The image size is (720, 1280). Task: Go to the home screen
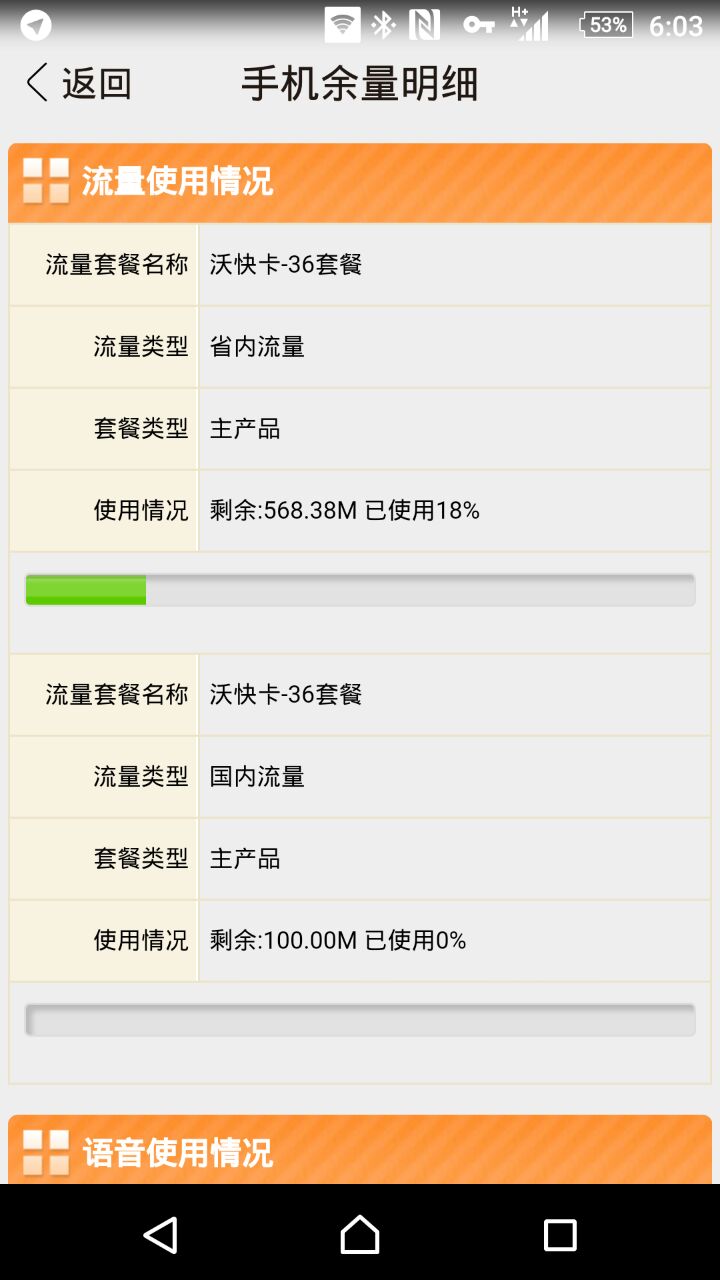pyautogui.click(x=360, y=1235)
